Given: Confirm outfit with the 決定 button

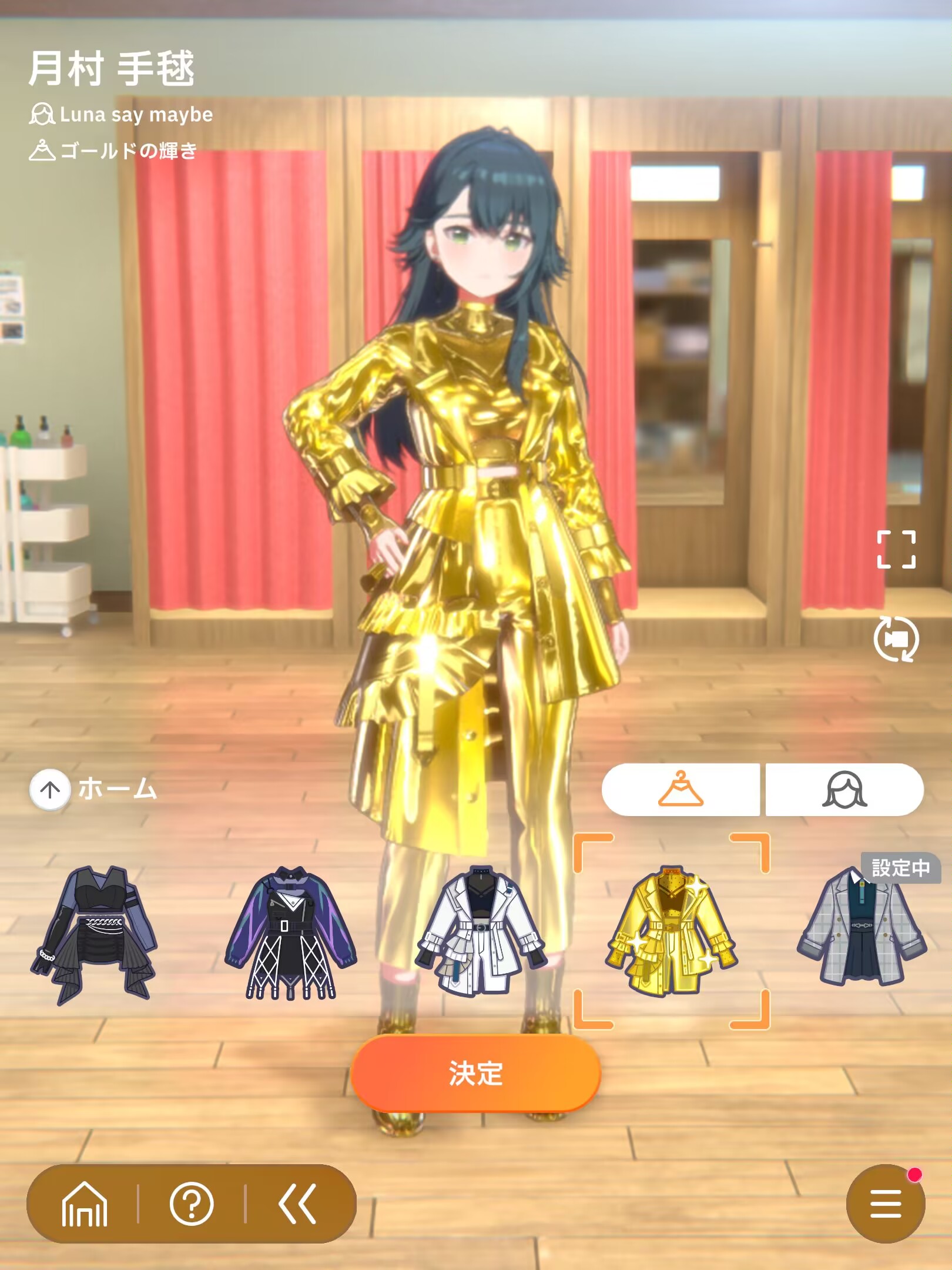Looking at the screenshot, I should 475,1073.
